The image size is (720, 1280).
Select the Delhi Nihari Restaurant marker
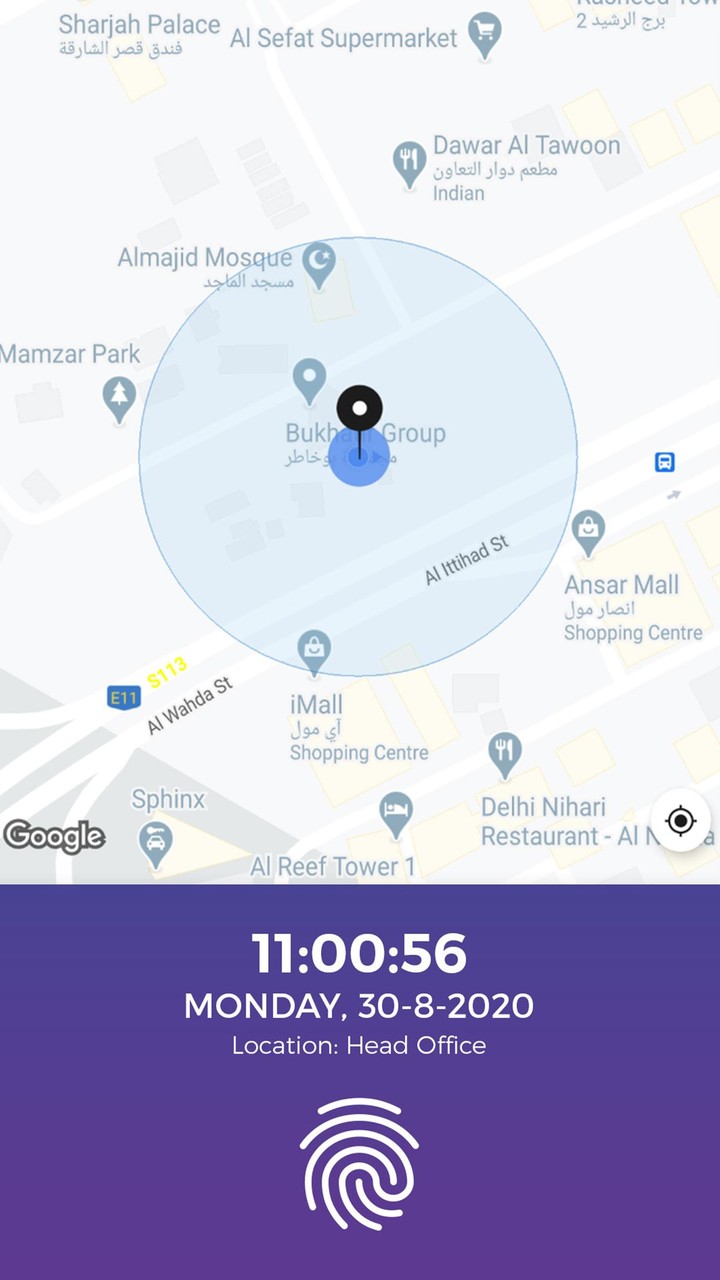(x=505, y=753)
